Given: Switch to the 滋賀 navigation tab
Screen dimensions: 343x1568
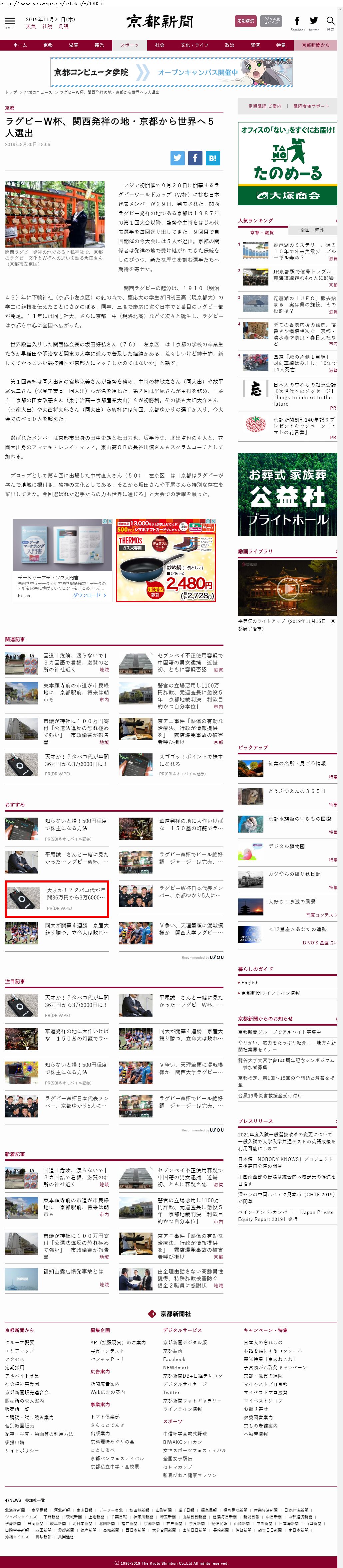Looking at the screenshot, I should coord(74,45).
